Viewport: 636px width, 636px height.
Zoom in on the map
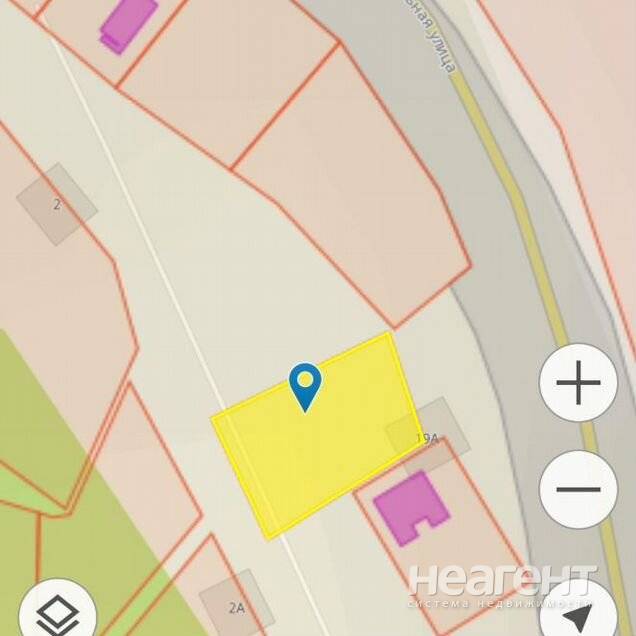tap(578, 383)
